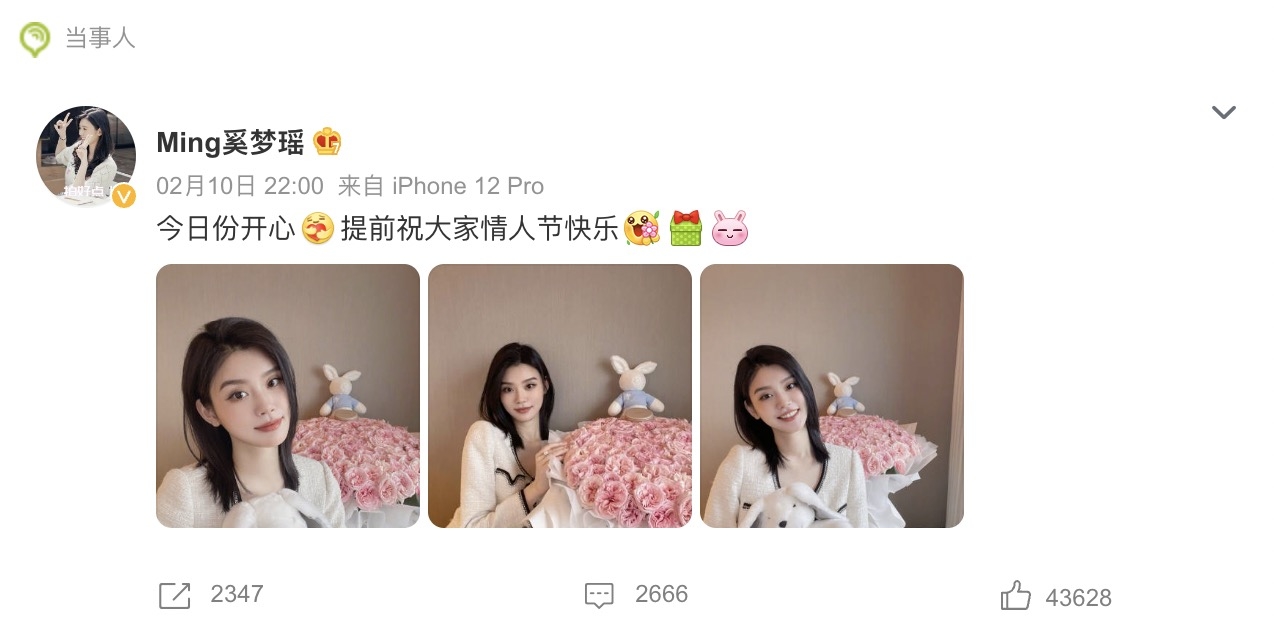Repost this post via share icon
Image resolution: width=1274 pixels, height=632 pixels.
pos(175,595)
